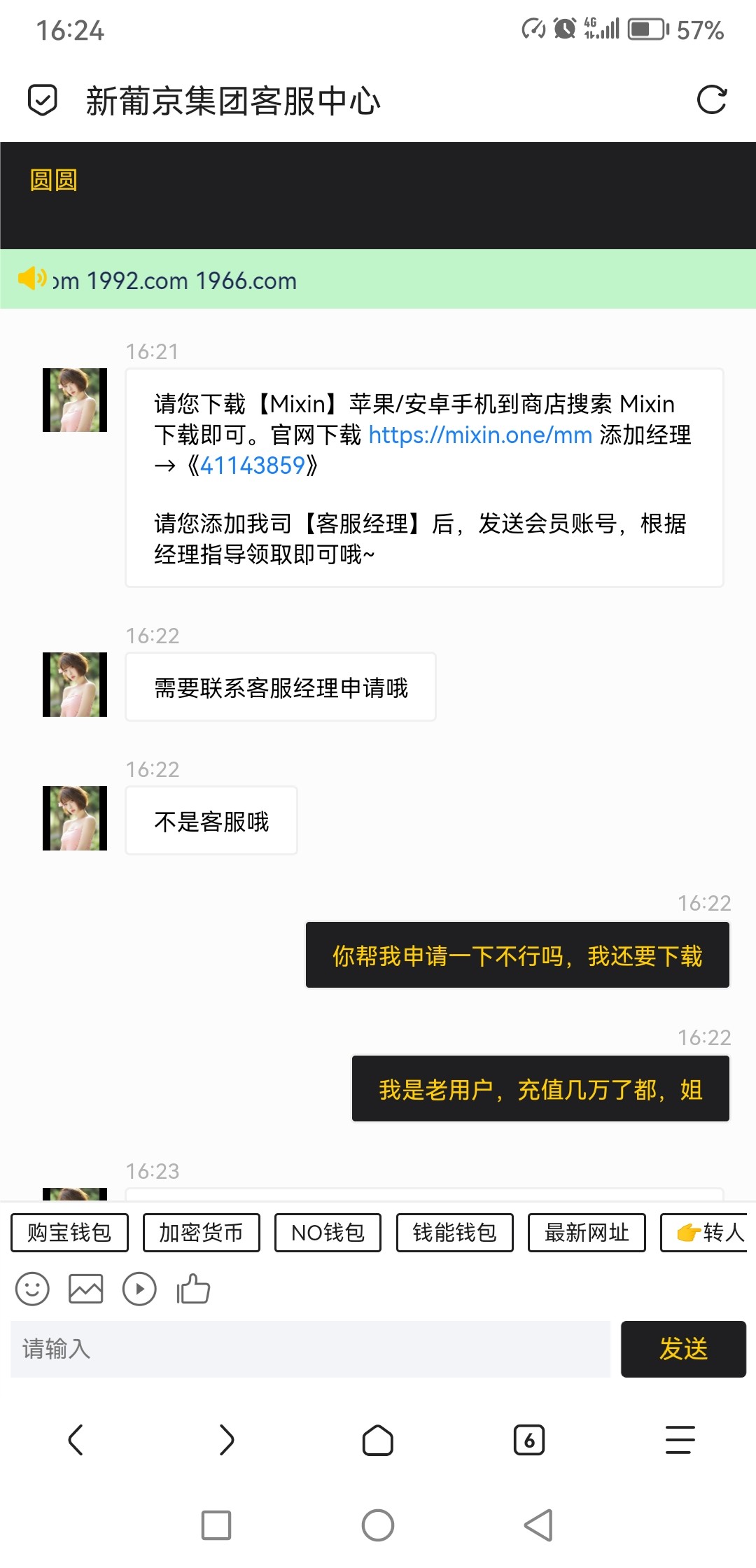The width and height of the screenshot is (756, 1568).
Task: Open the emoji picker
Action: 32,1289
